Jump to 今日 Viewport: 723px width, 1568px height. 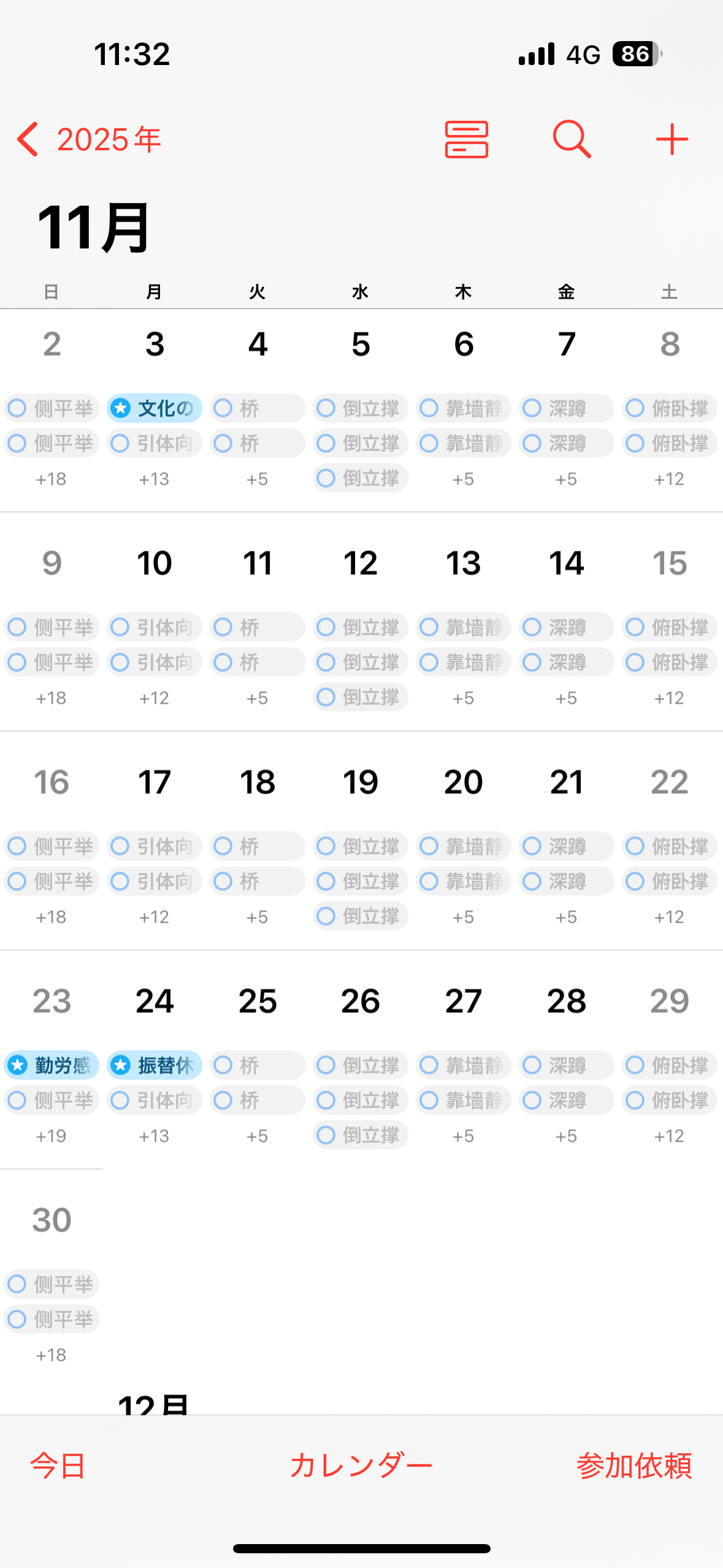tap(58, 1466)
